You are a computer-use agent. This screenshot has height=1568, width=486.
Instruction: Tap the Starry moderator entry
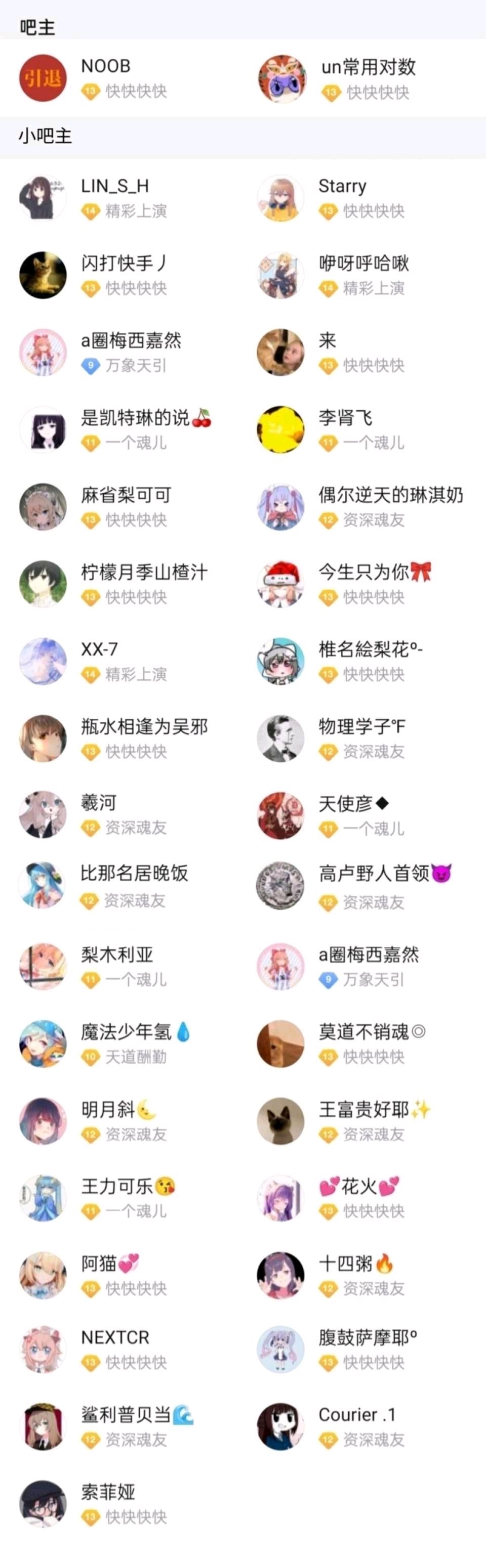[342, 186]
